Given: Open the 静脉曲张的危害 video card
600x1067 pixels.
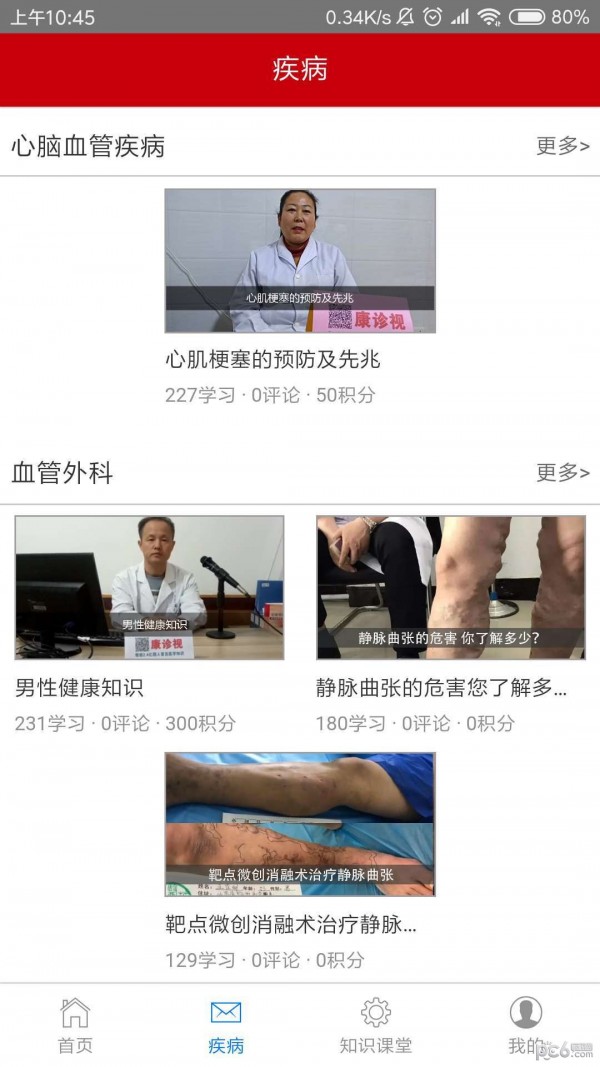Looking at the screenshot, I should tap(451, 587).
